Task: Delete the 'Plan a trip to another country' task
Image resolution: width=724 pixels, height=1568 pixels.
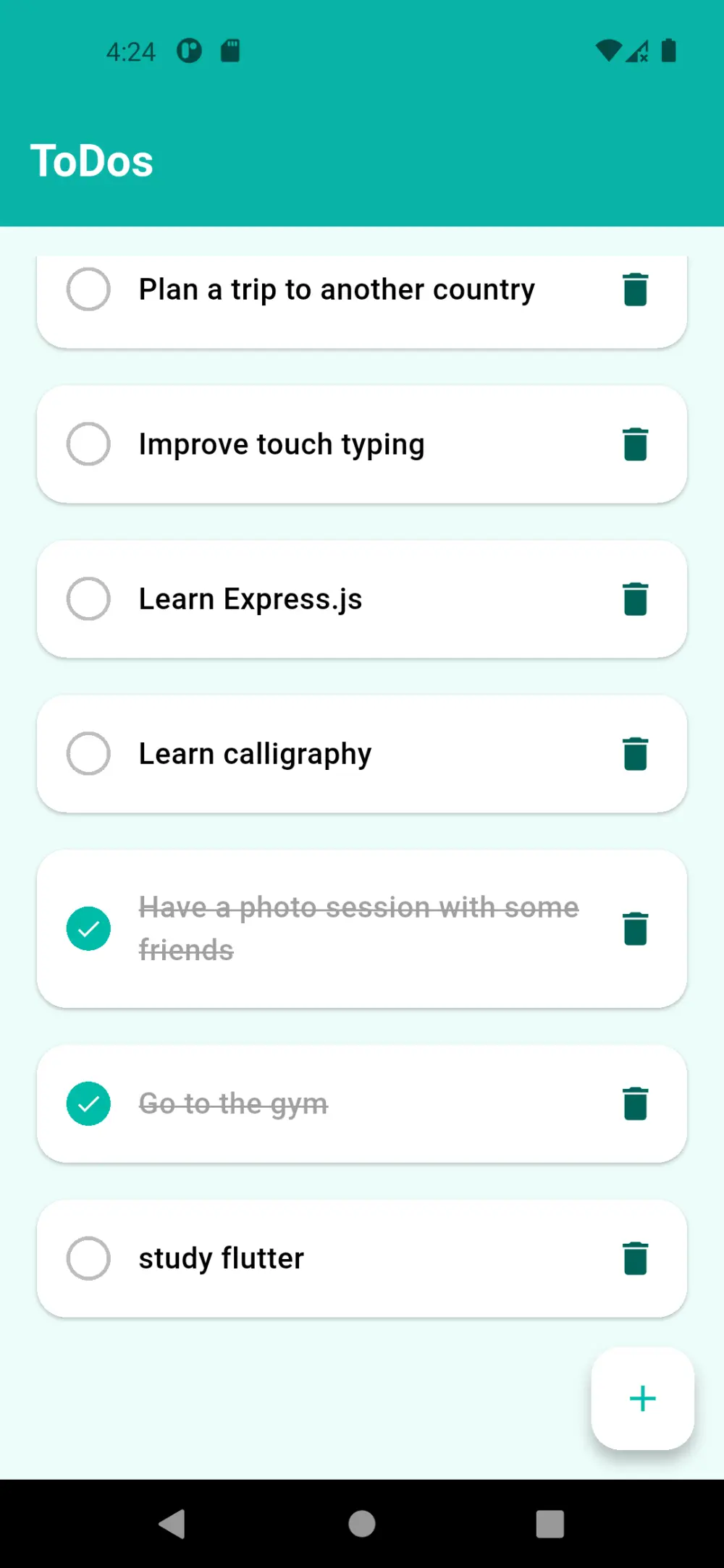Action: [x=635, y=289]
